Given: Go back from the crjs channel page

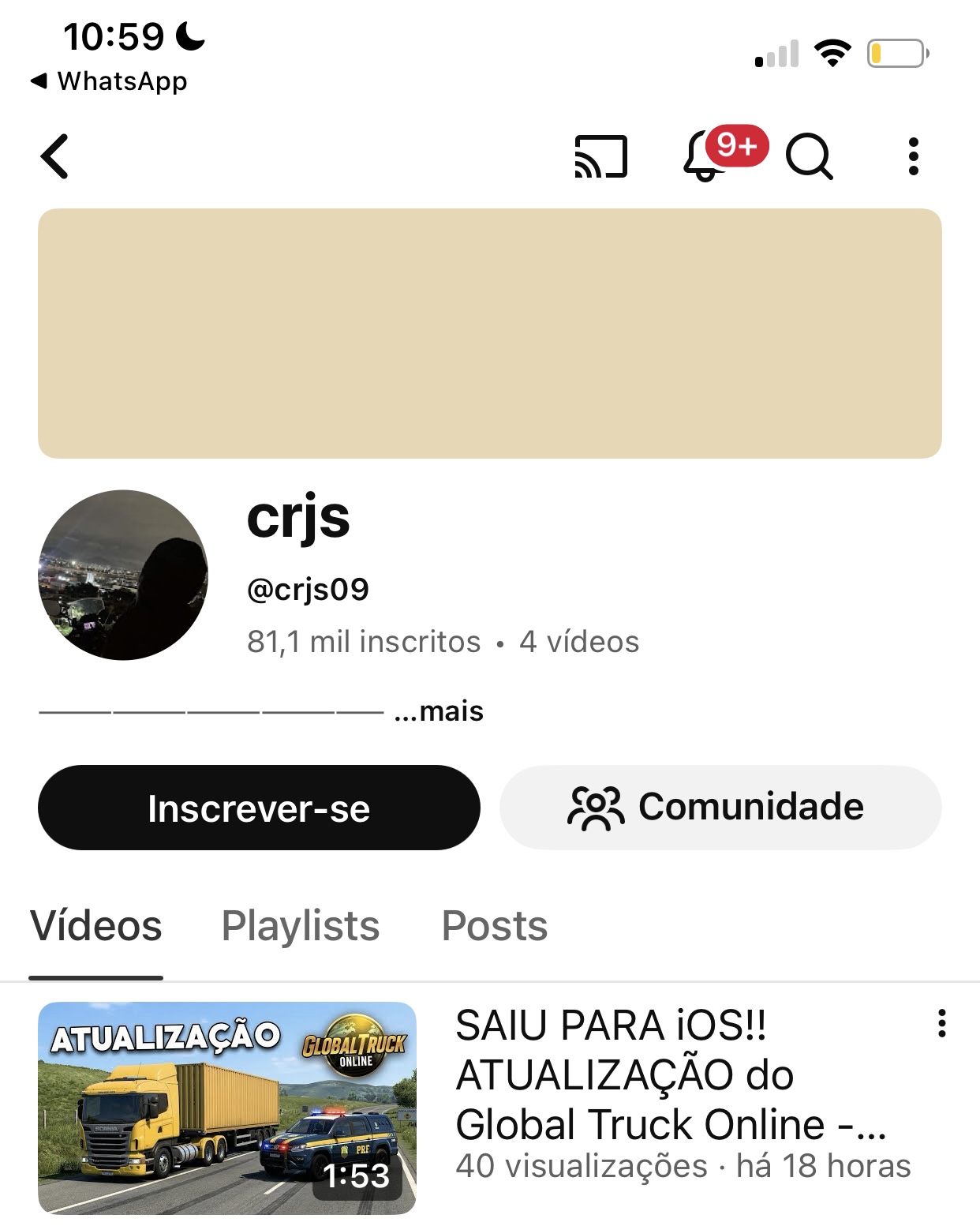Looking at the screenshot, I should pos(55,156).
